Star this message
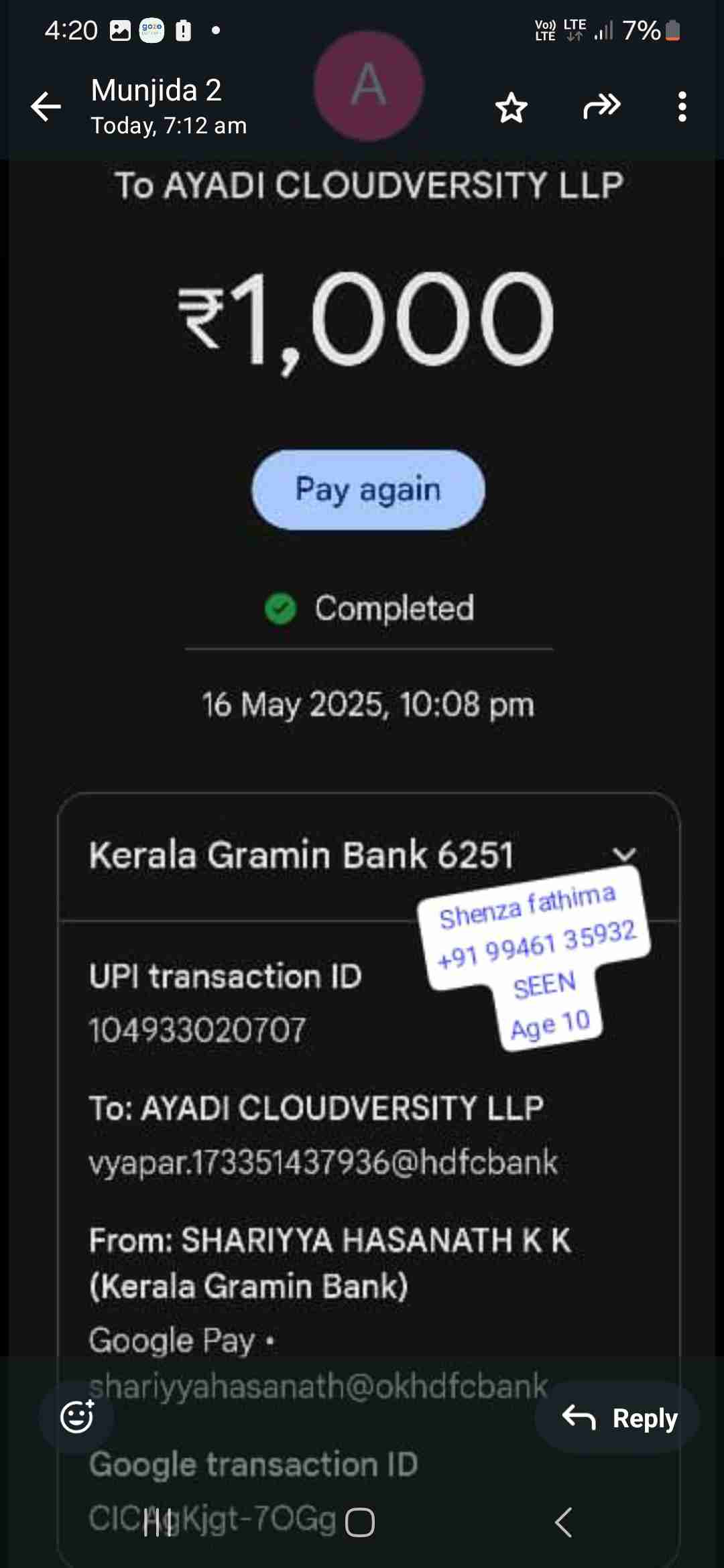724x1568 pixels. click(511, 108)
